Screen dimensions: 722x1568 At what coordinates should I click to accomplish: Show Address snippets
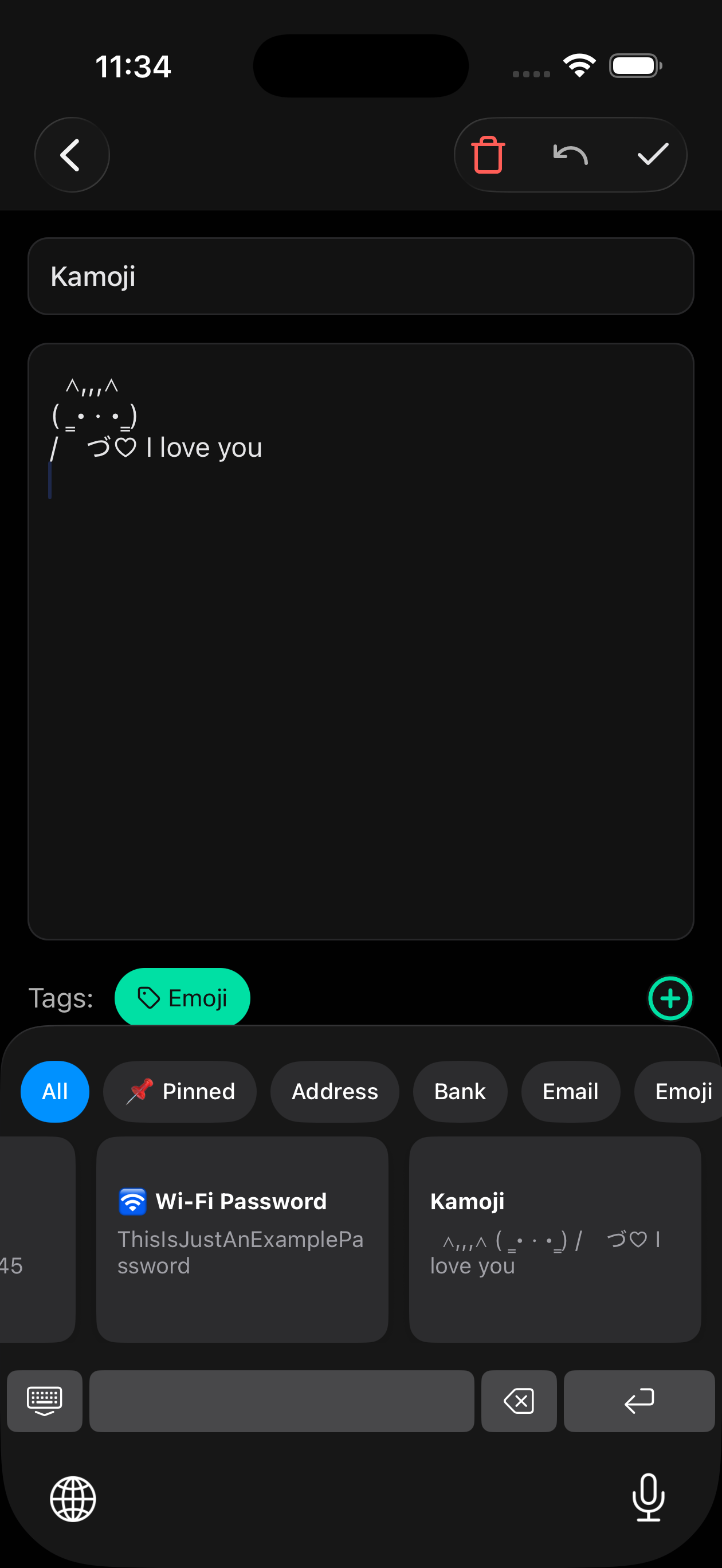(x=335, y=1091)
